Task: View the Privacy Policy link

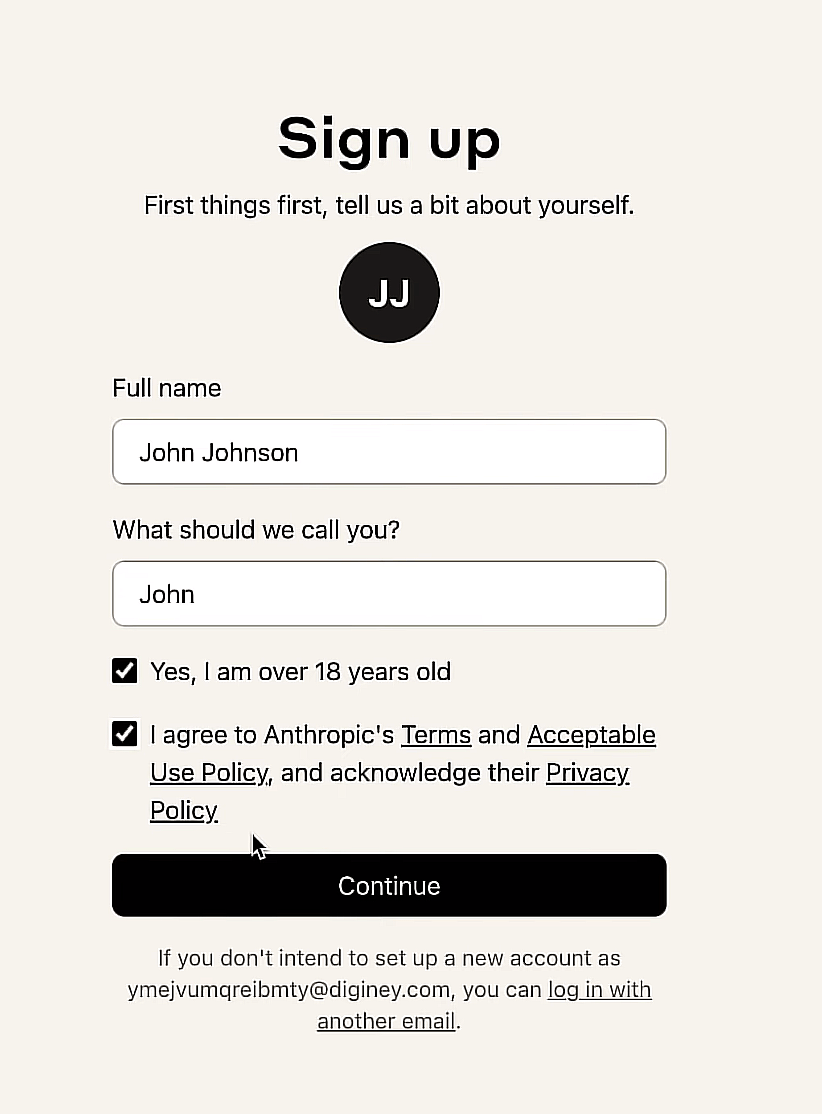Action: click(x=587, y=773)
